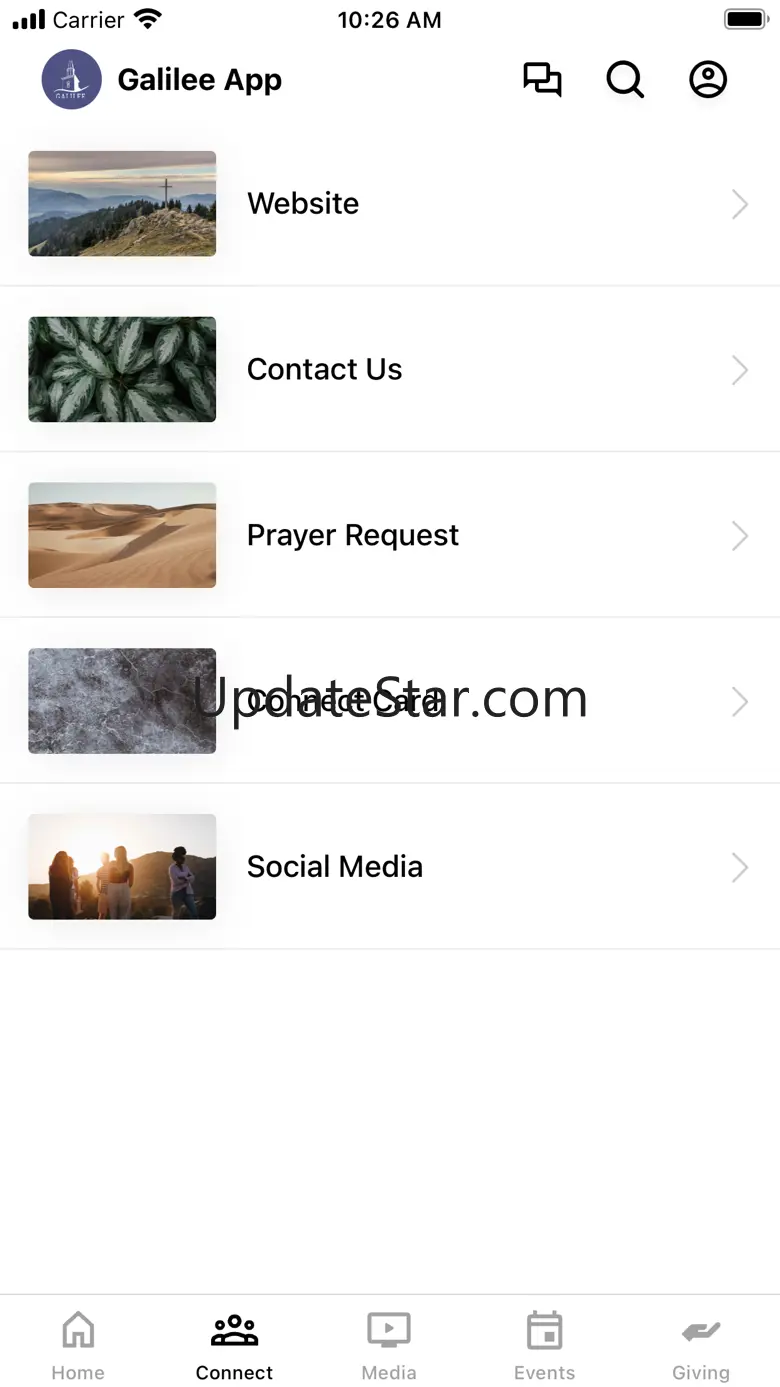
Task: Open the user profile icon
Action: point(708,80)
